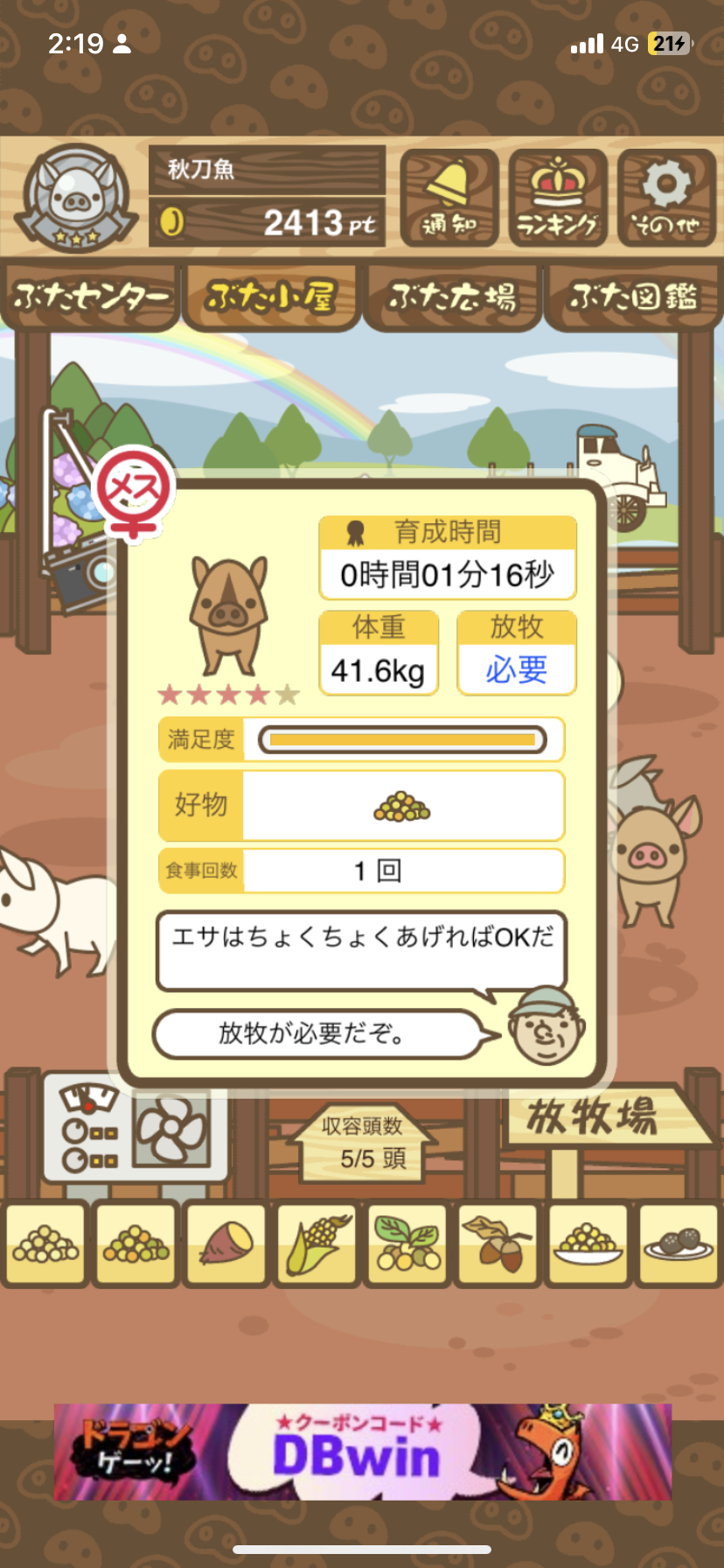The width and height of the screenshot is (724, 1568).
Task: Select the beans with green leaves feed
Action: (x=407, y=1244)
